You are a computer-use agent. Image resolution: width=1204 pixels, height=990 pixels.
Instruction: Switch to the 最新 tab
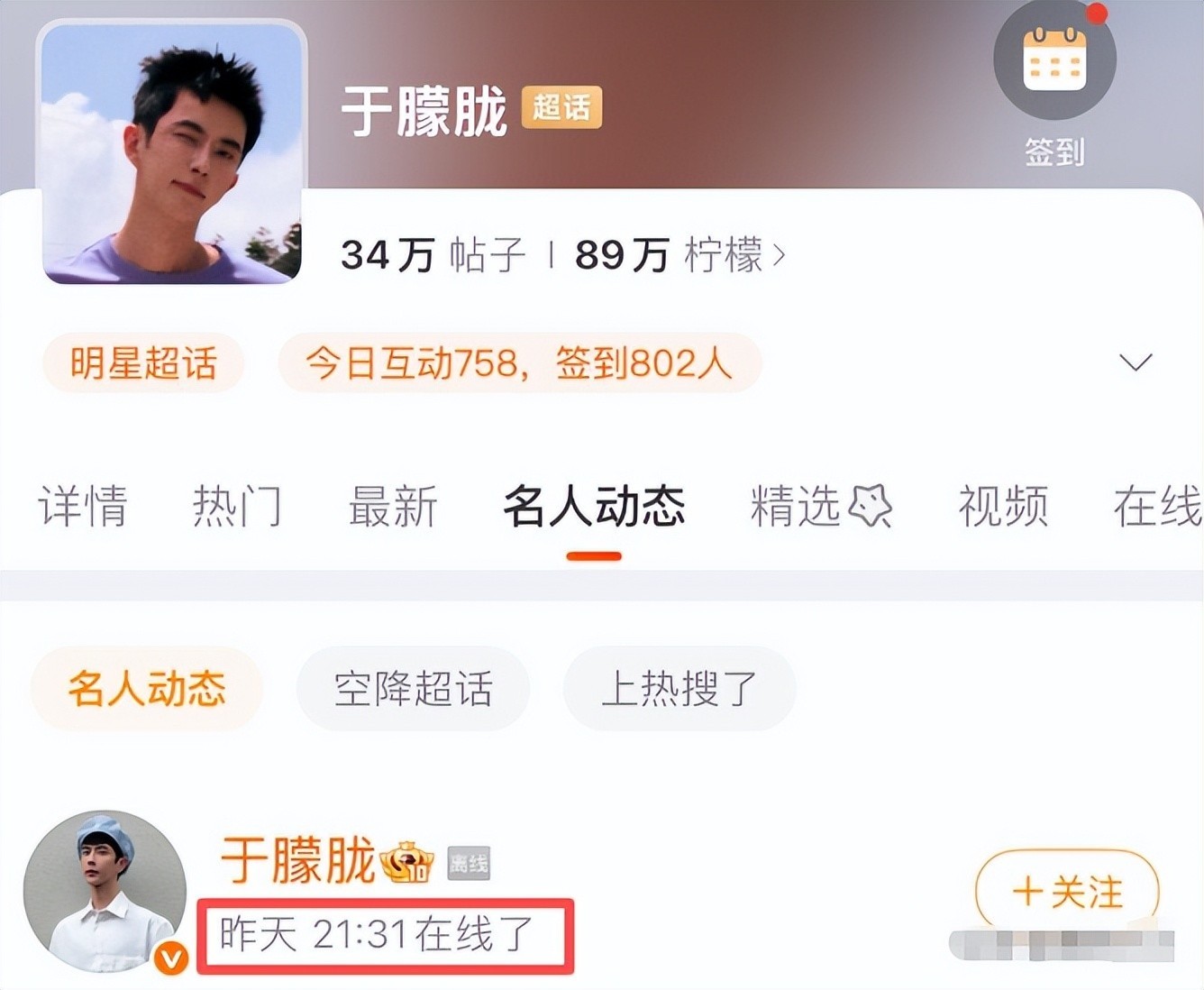pos(393,505)
